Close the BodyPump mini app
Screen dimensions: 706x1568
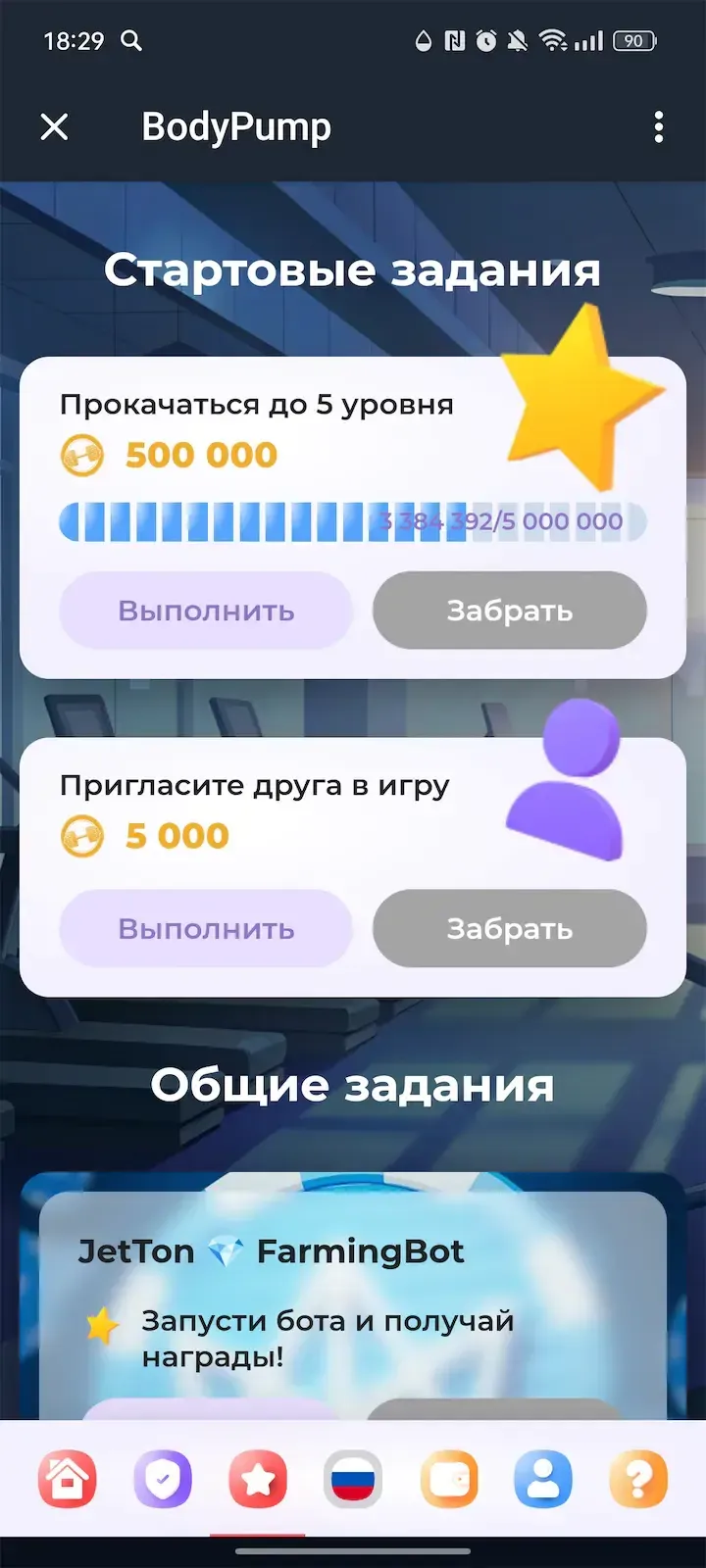(x=55, y=126)
